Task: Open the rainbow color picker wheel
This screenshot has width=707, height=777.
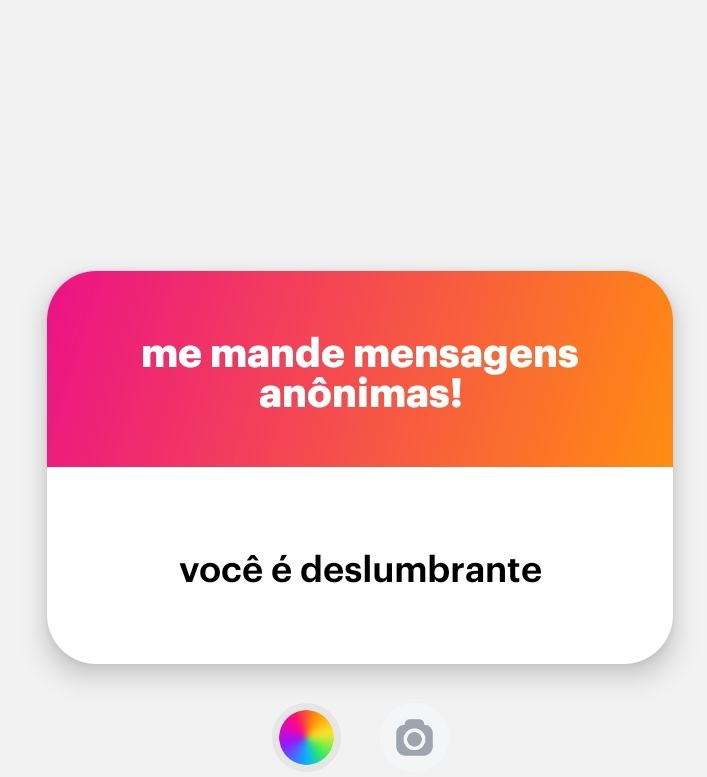Action: 306,738
